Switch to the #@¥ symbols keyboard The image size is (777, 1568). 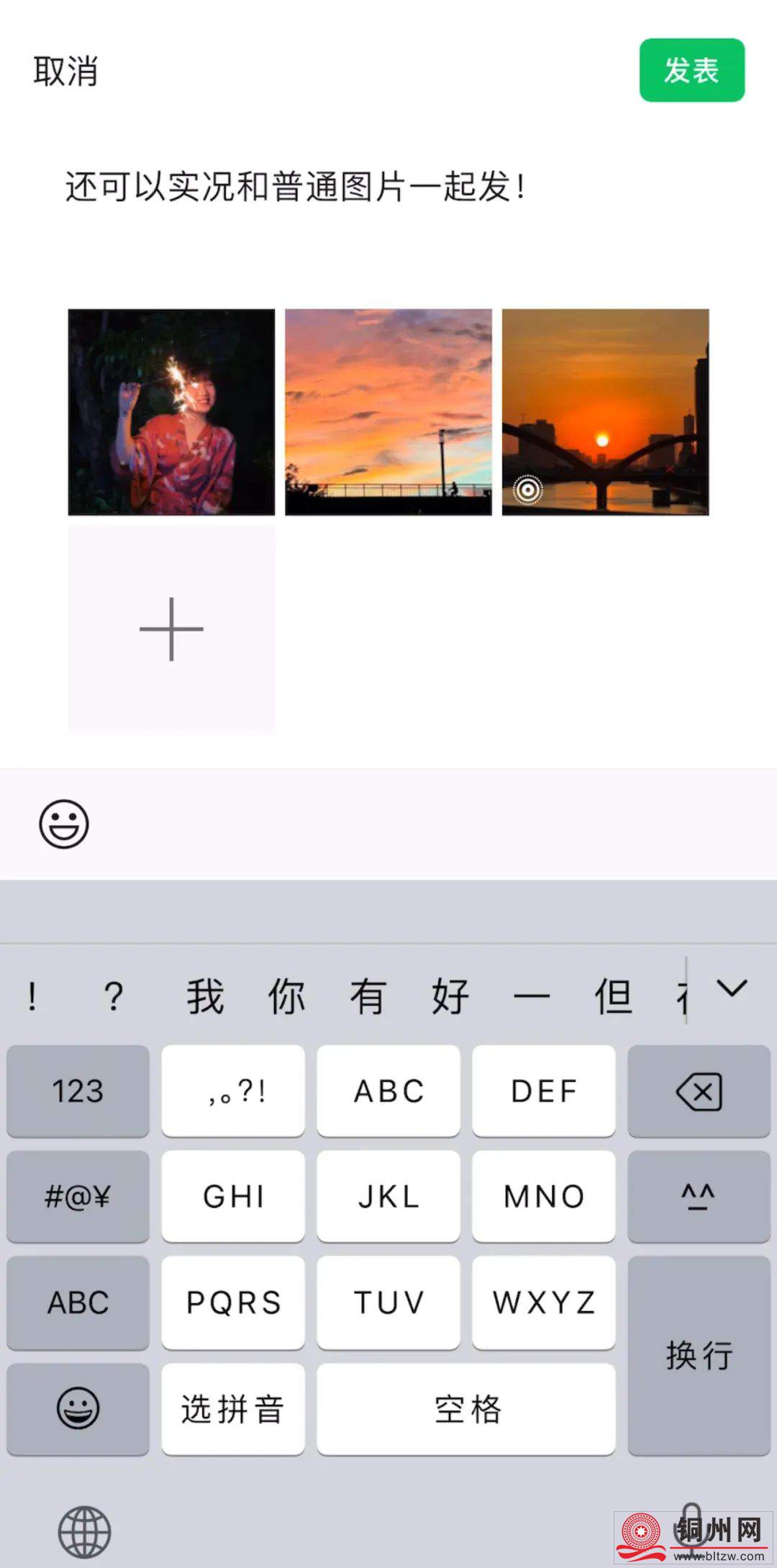[77, 1197]
